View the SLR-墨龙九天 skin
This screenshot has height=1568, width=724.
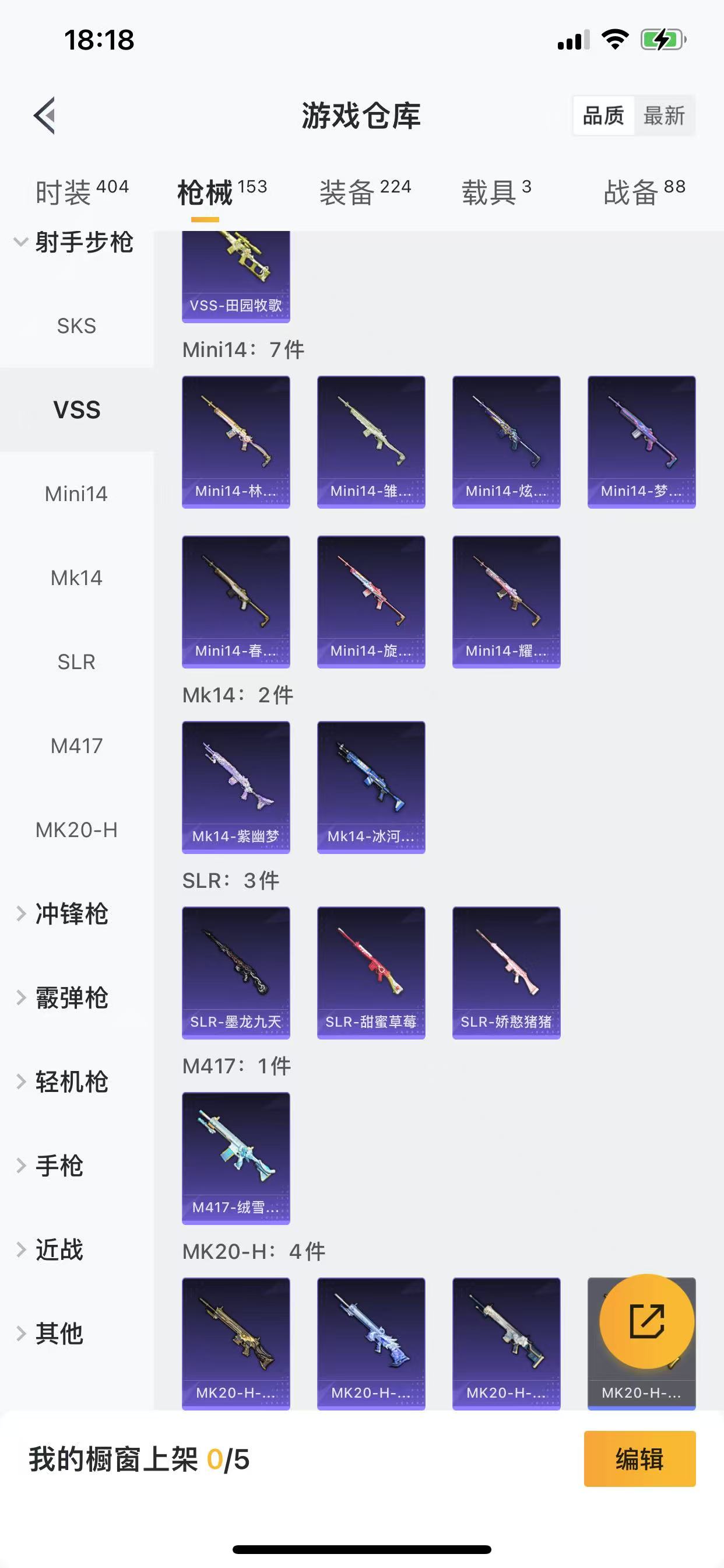(236, 972)
